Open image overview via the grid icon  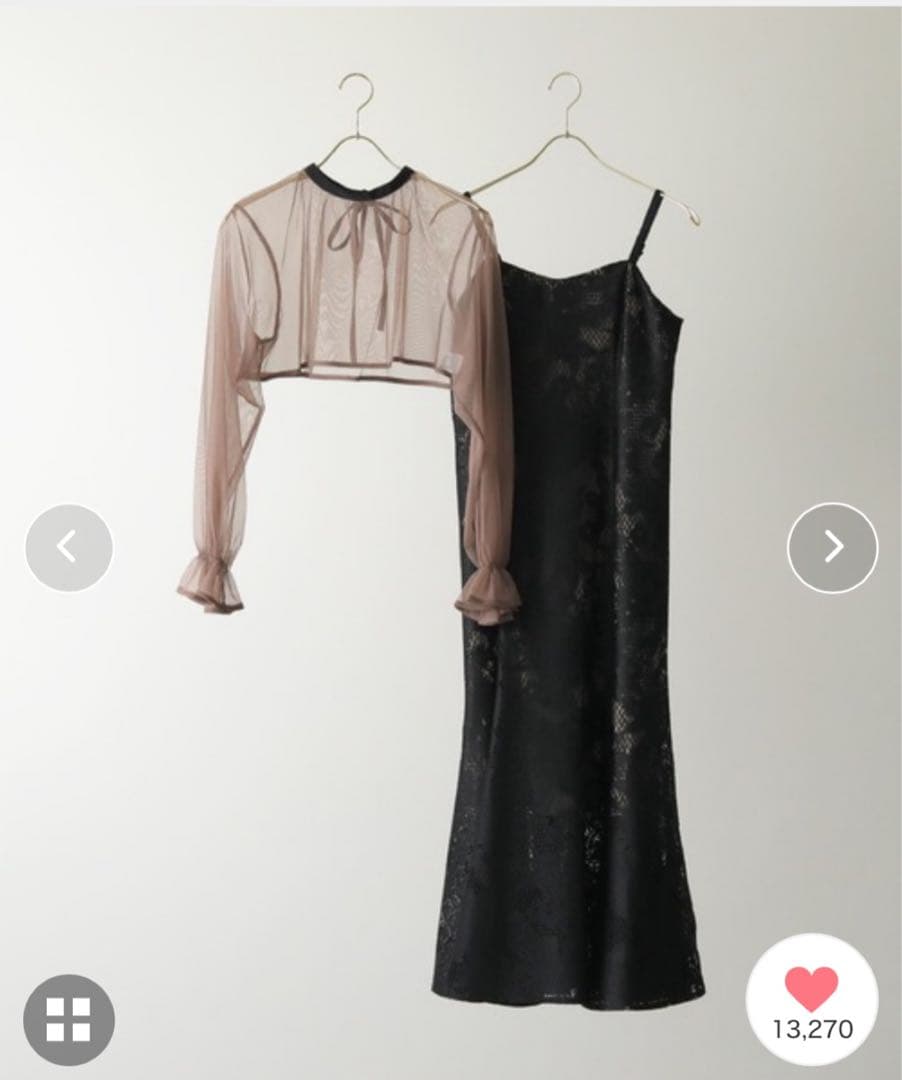coord(68,1020)
